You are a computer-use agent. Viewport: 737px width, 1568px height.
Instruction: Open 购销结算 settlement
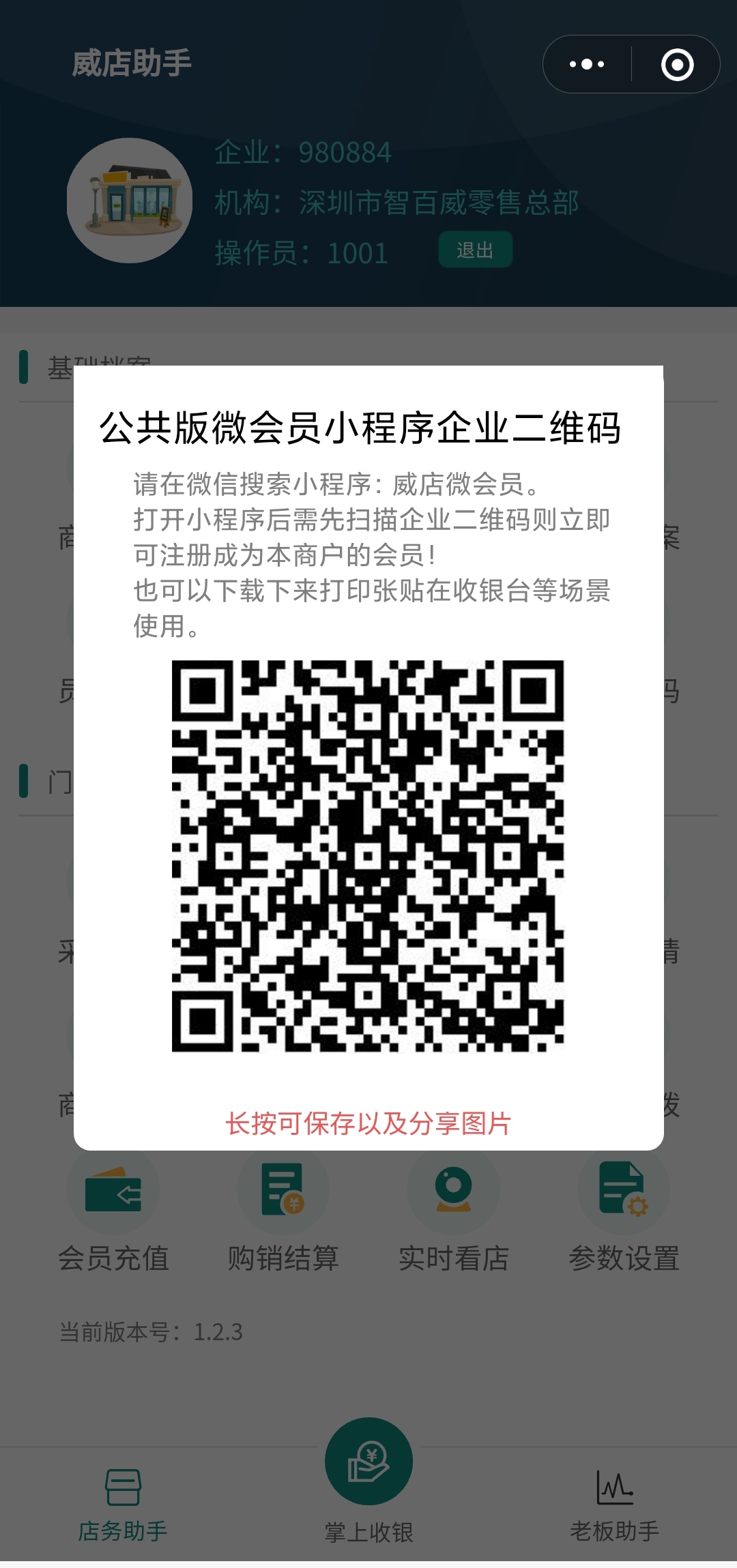[283, 1213]
